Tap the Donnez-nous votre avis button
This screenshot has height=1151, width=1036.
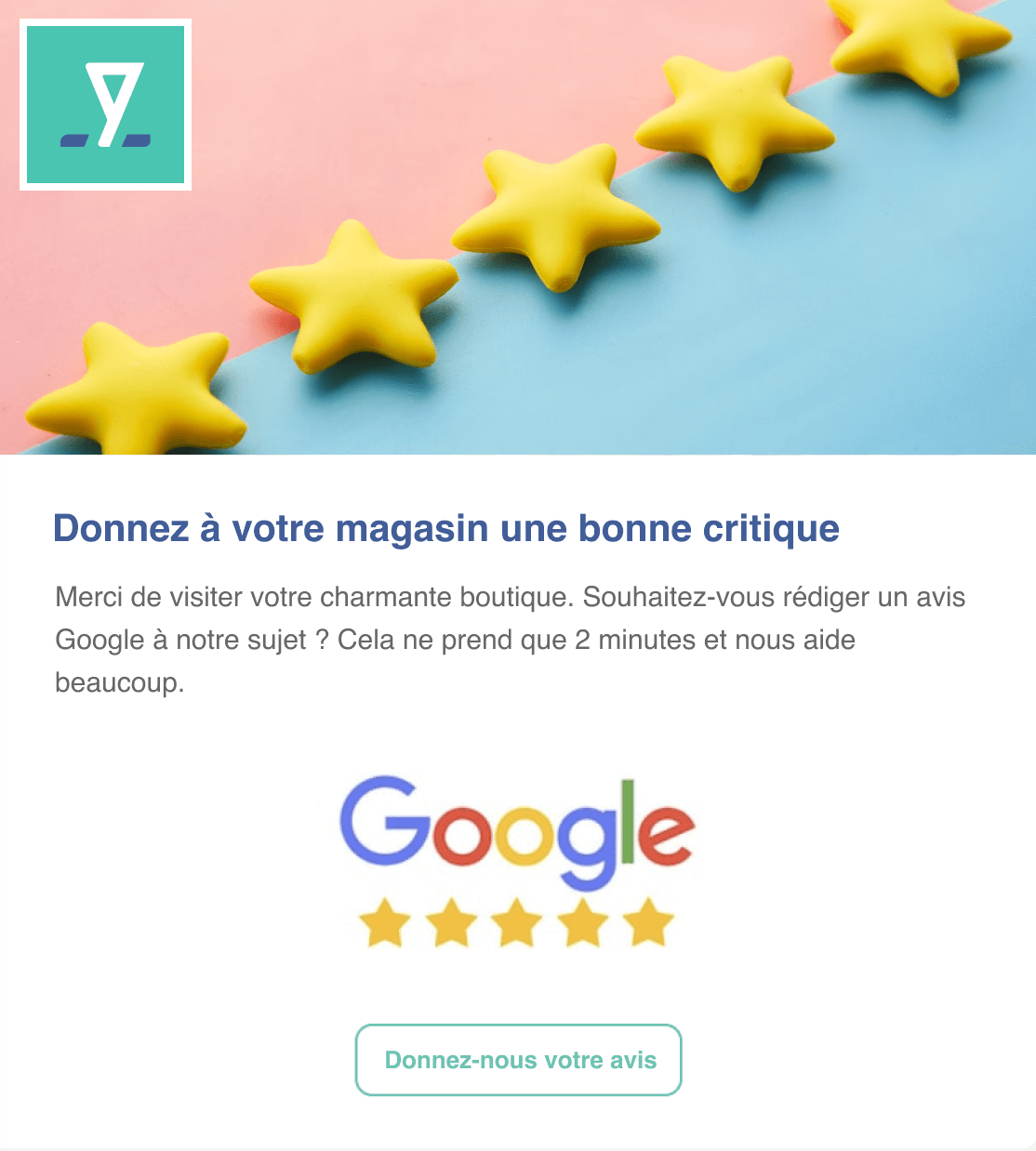point(519,1060)
